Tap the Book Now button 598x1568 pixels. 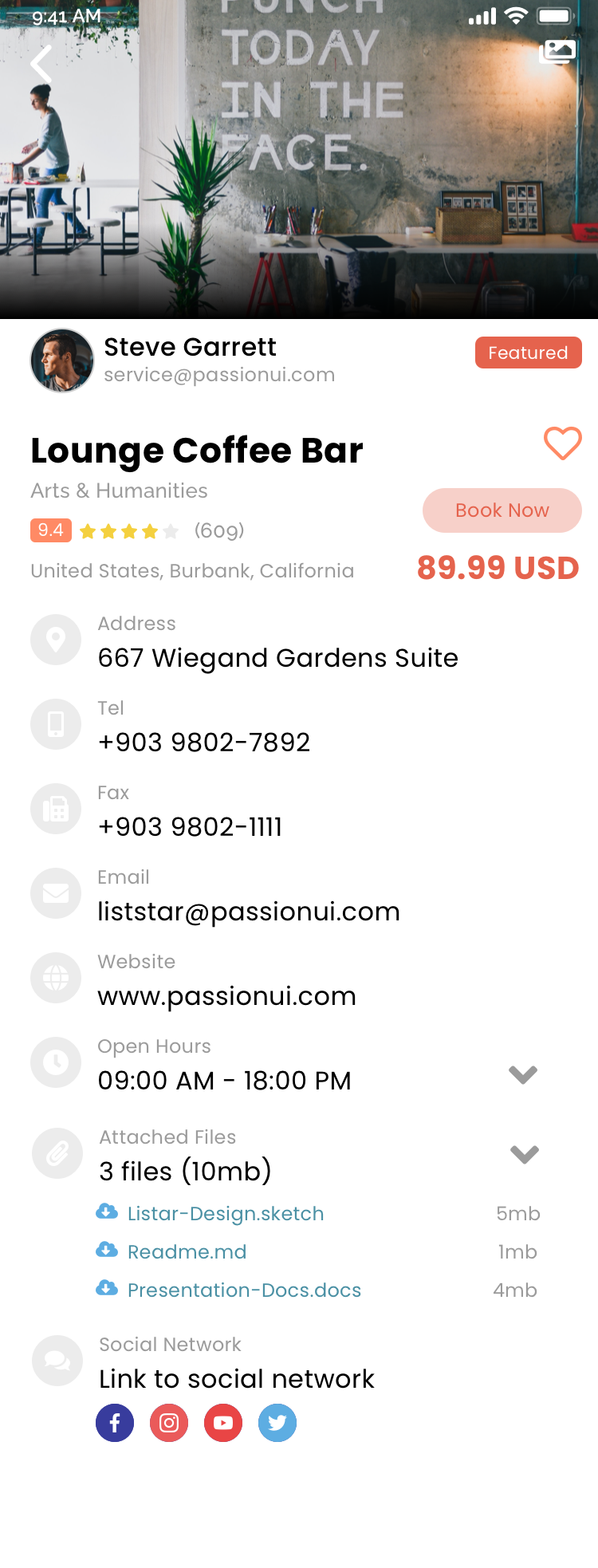tap(502, 510)
